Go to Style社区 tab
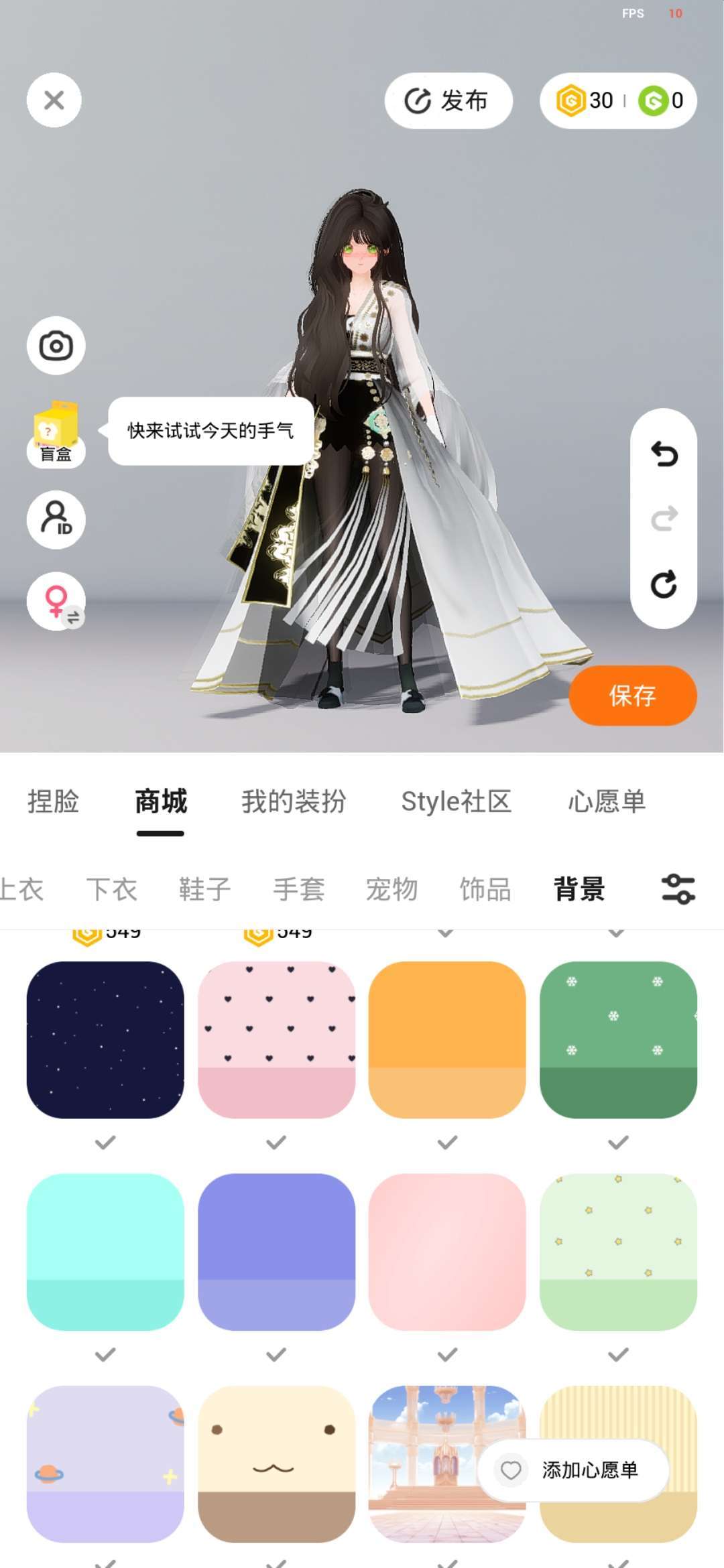The height and width of the screenshot is (1568, 724). tap(456, 801)
